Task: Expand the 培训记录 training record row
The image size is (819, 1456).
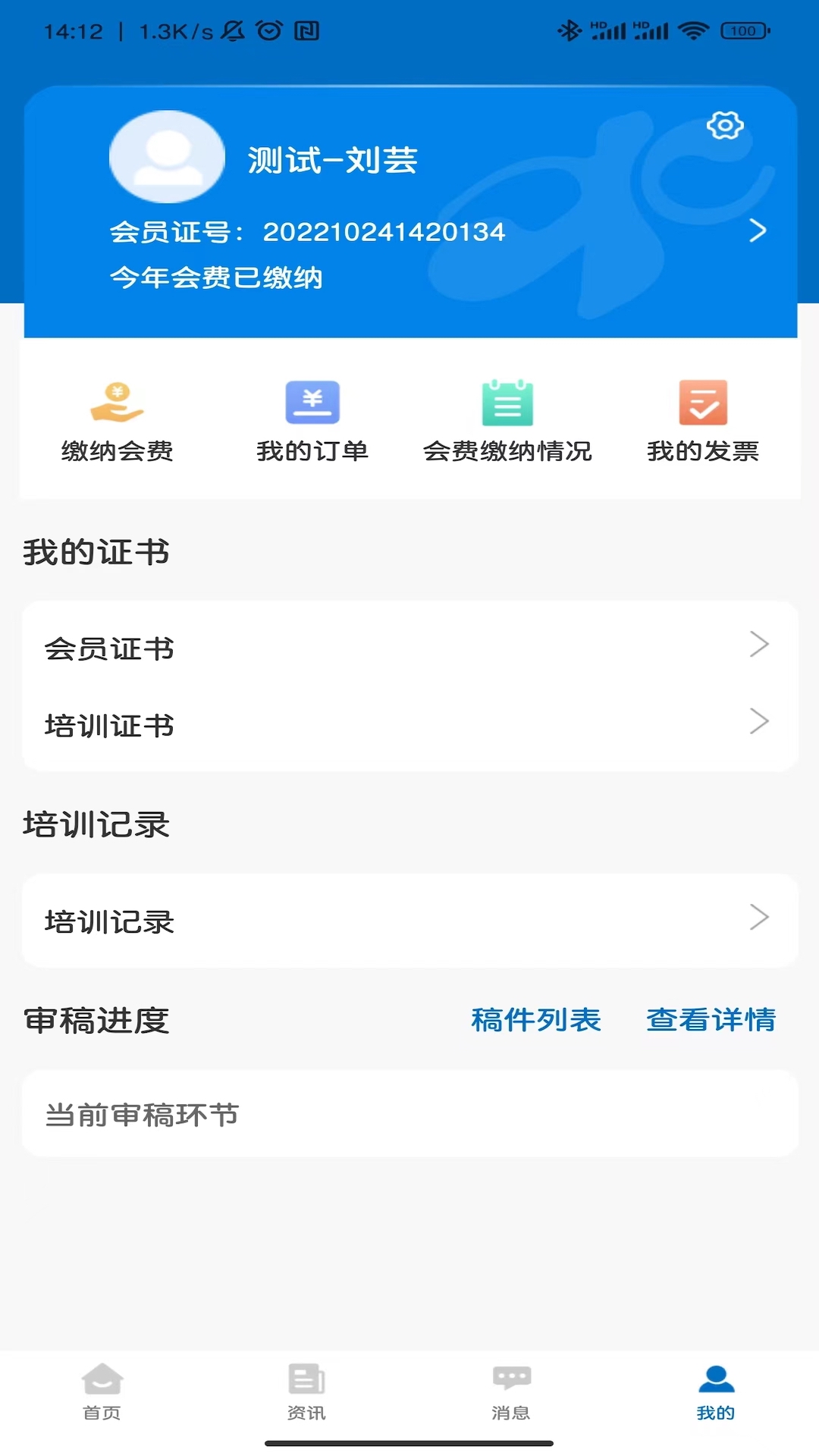Action: [409, 921]
